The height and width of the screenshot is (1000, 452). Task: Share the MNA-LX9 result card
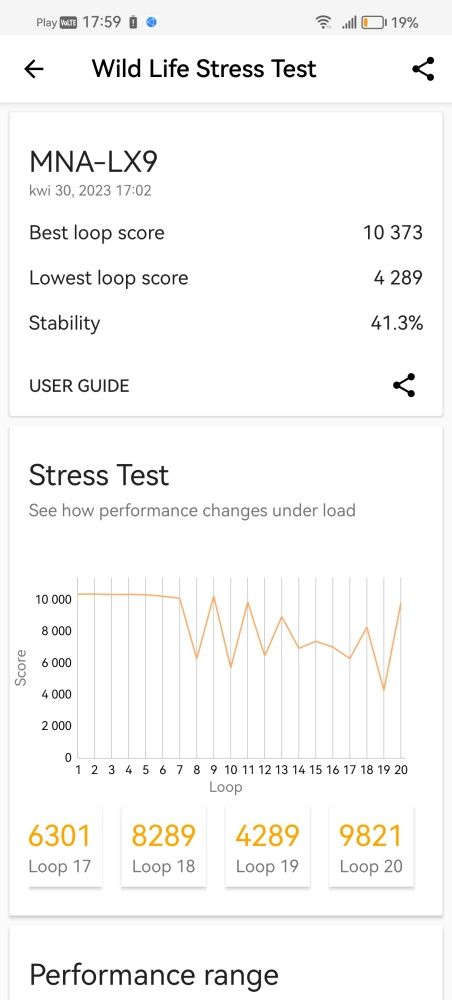click(404, 385)
